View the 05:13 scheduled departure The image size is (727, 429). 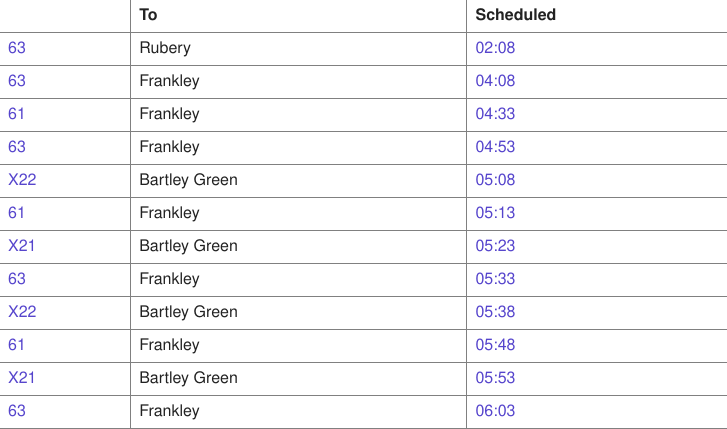pyautogui.click(x=495, y=213)
